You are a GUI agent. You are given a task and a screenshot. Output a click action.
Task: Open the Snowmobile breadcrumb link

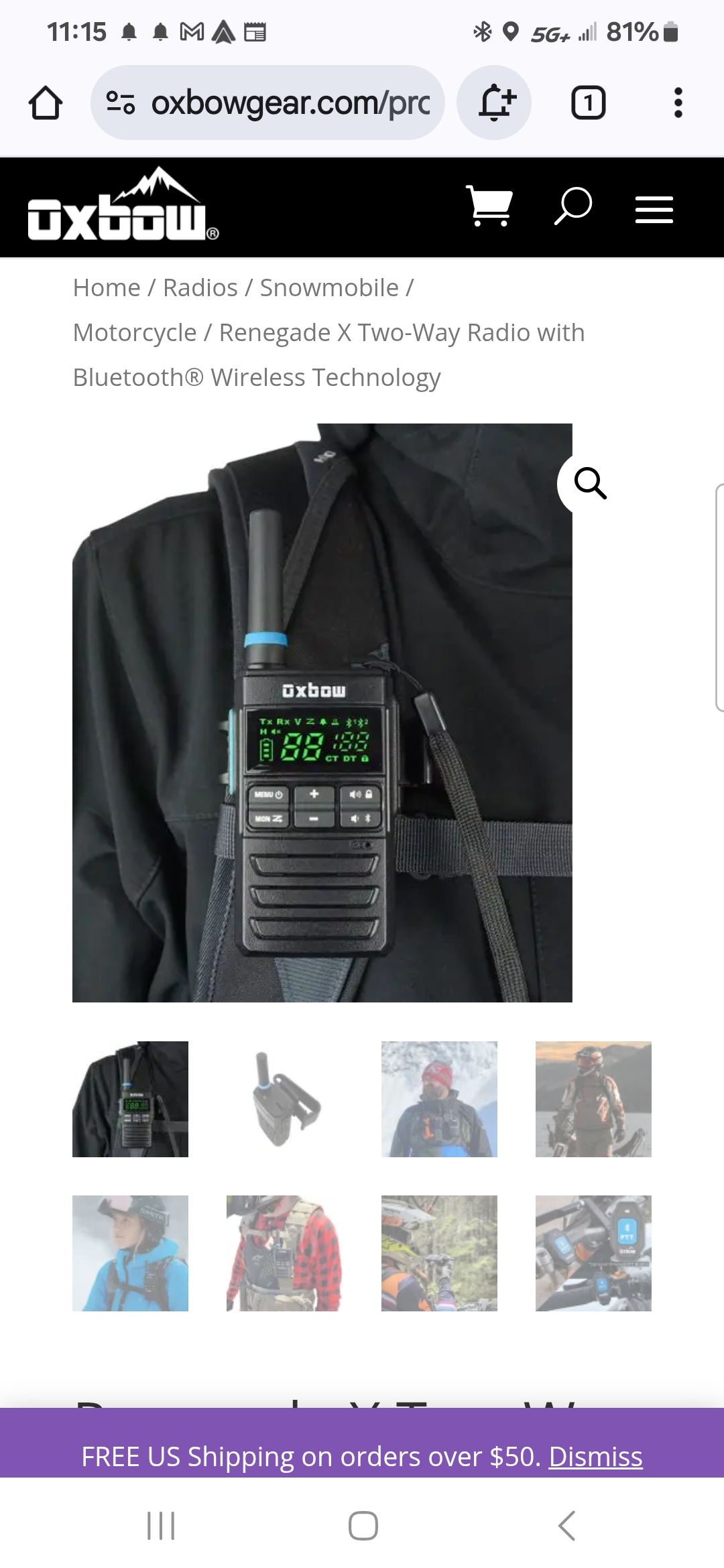[x=329, y=288]
